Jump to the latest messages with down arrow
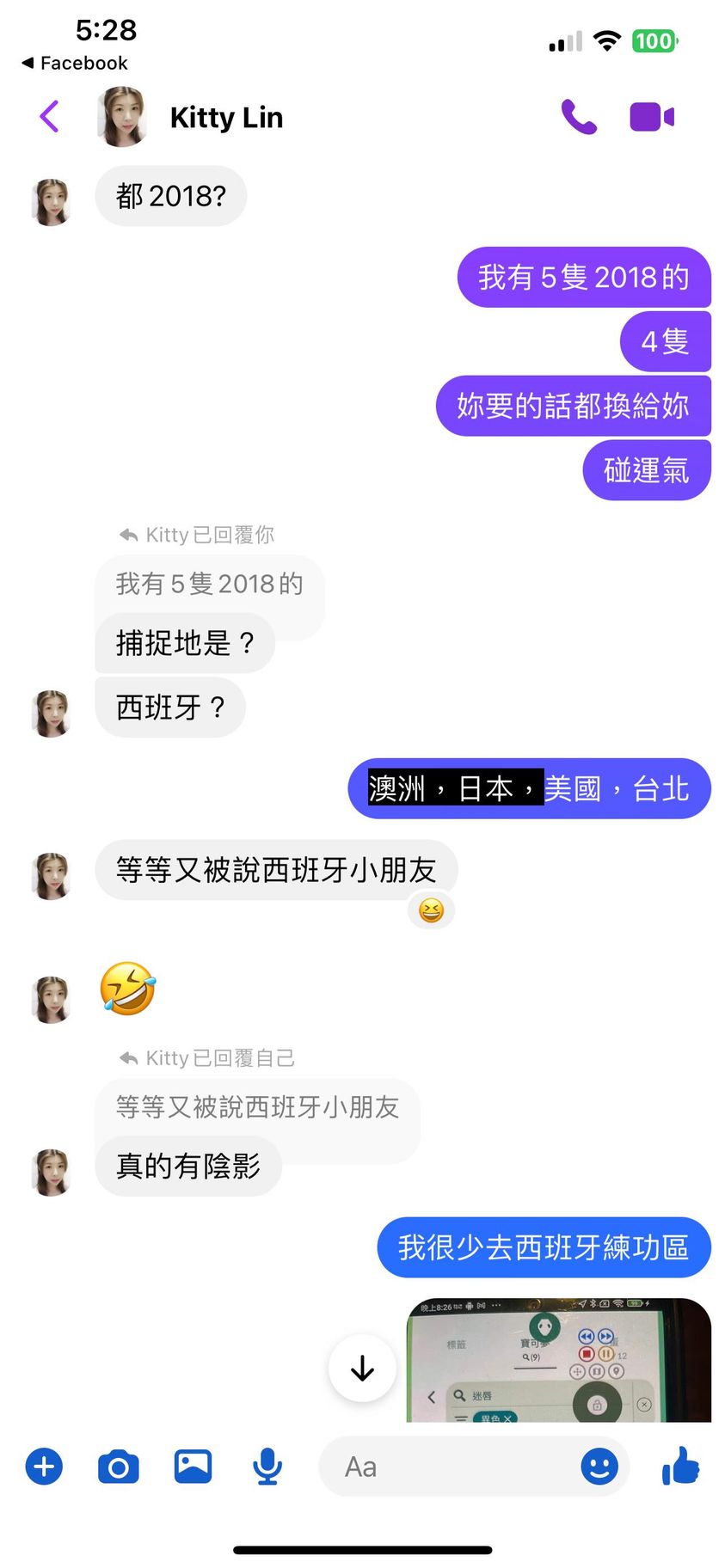 (x=362, y=1368)
